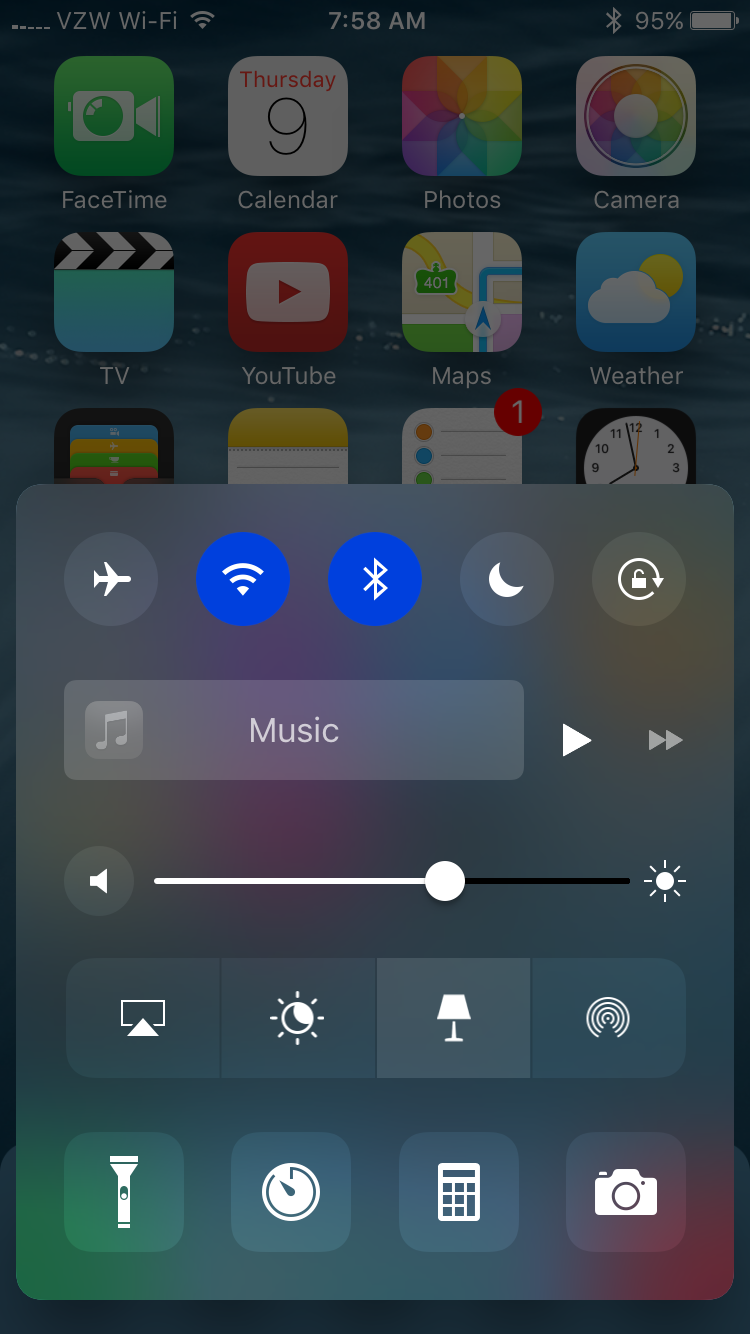Open the Music now playing panel
Image resolution: width=750 pixels, height=1334 pixels.
293,730
